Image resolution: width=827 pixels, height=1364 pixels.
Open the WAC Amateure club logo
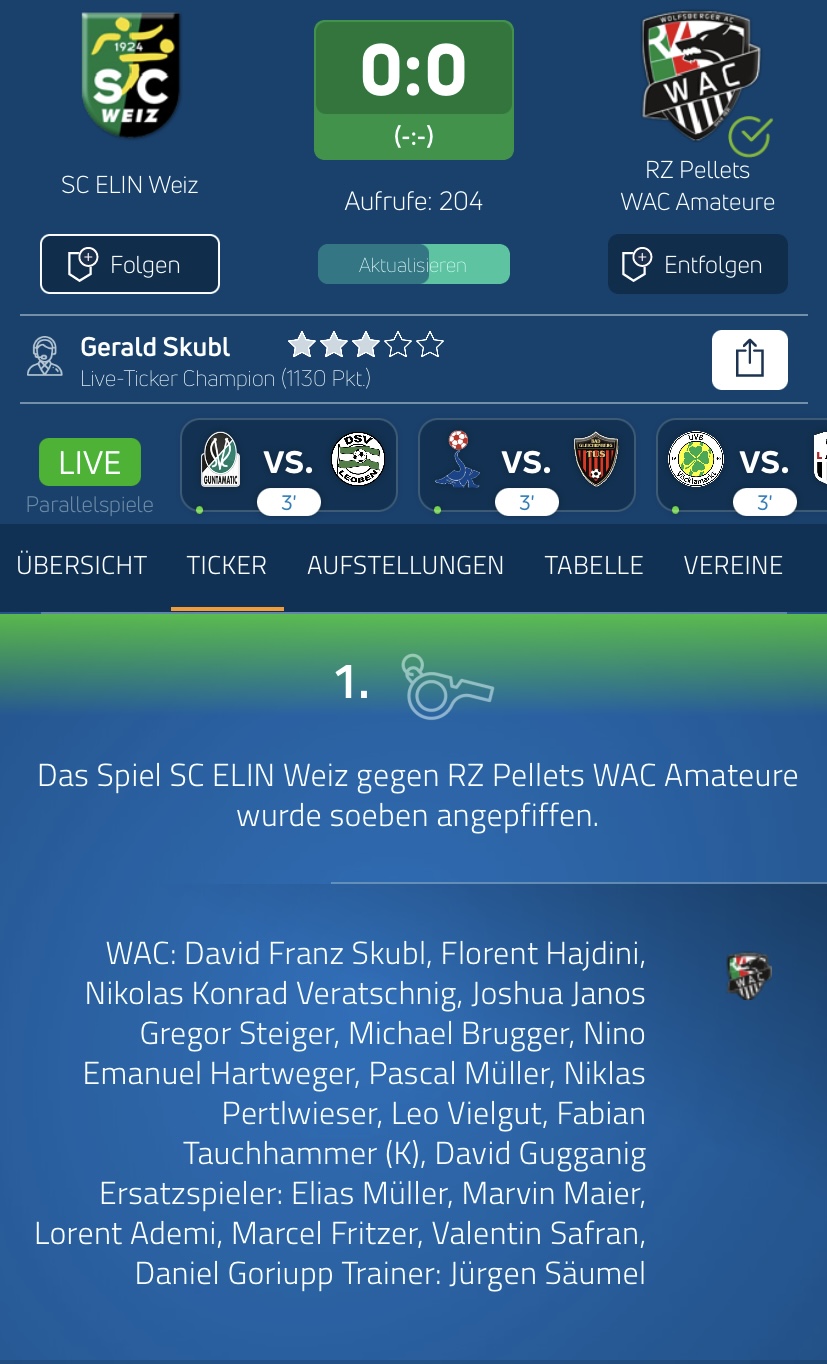tap(697, 78)
